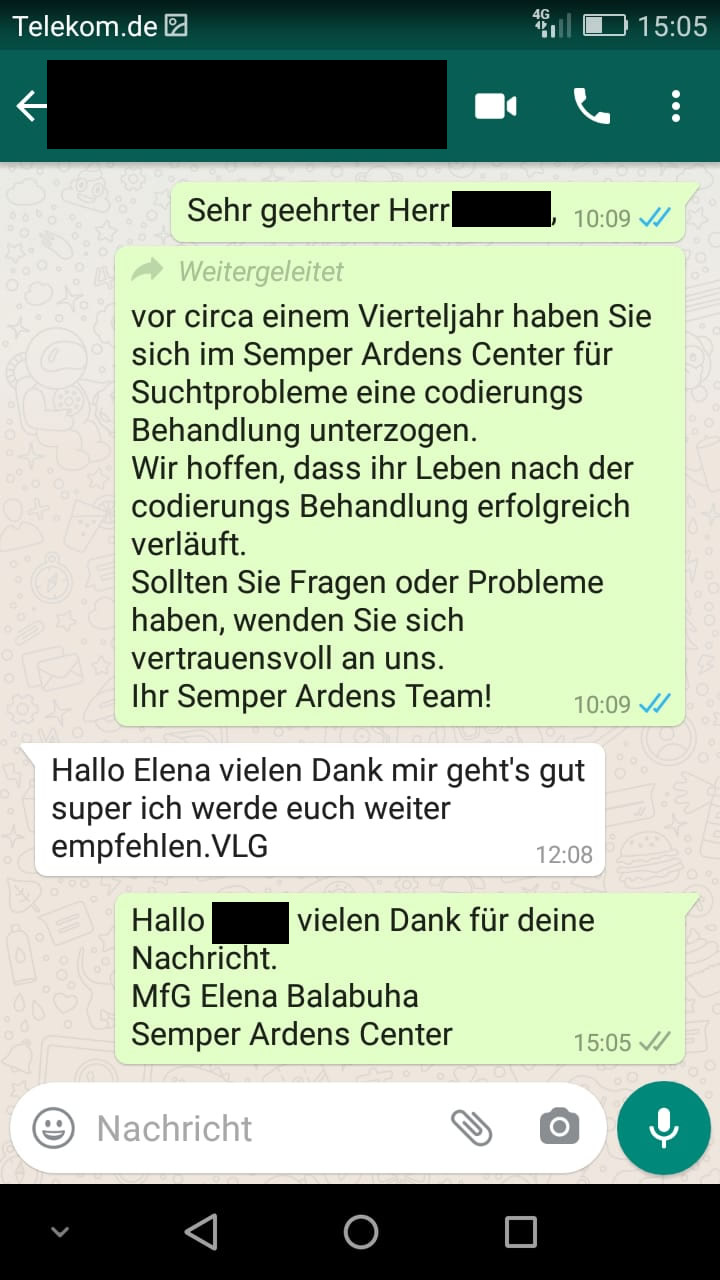Hide the navigation bar with the chevron

click(x=60, y=1232)
